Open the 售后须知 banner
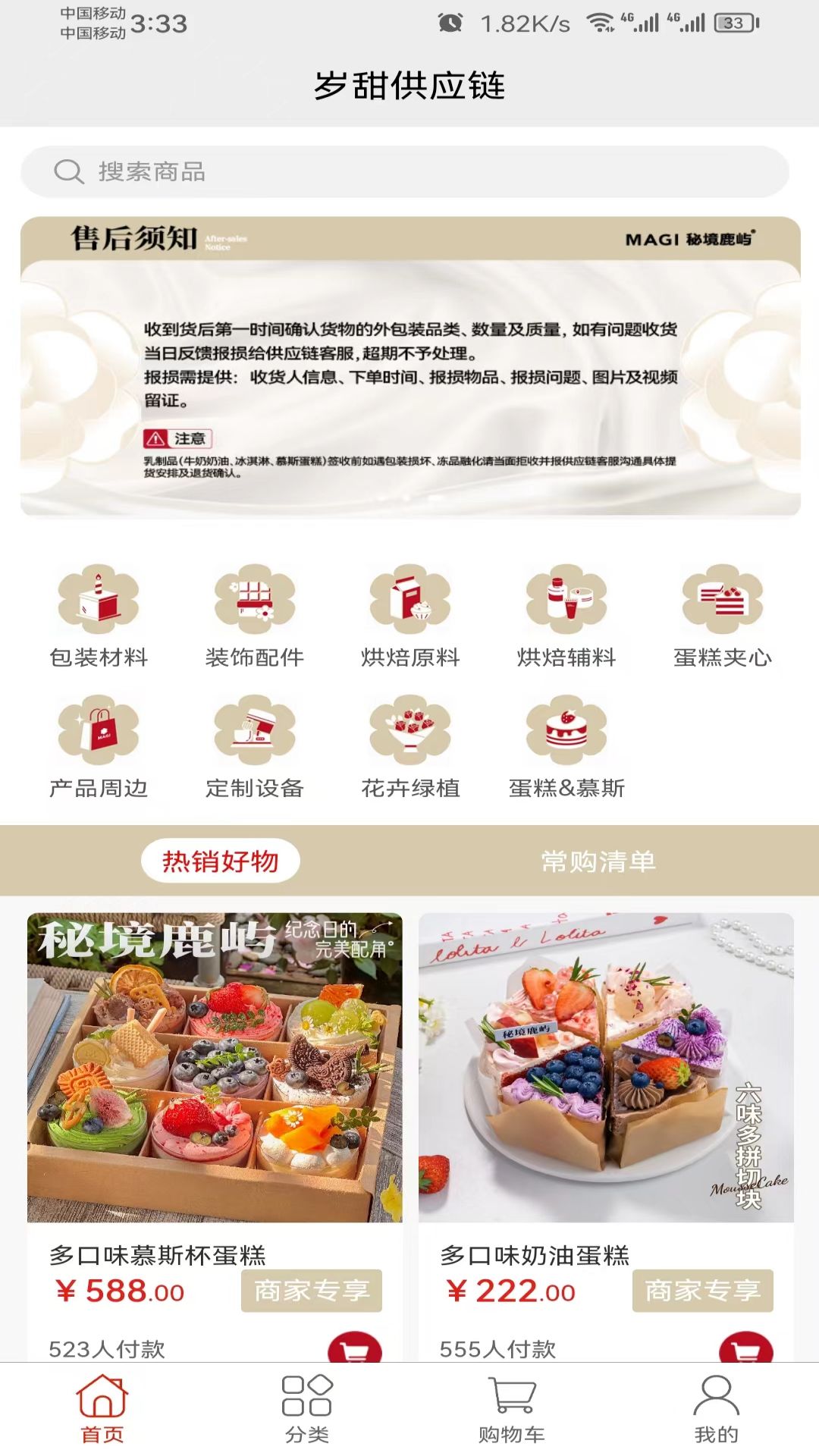The width and height of the screenshot is (819, 1456). [409, 366]
